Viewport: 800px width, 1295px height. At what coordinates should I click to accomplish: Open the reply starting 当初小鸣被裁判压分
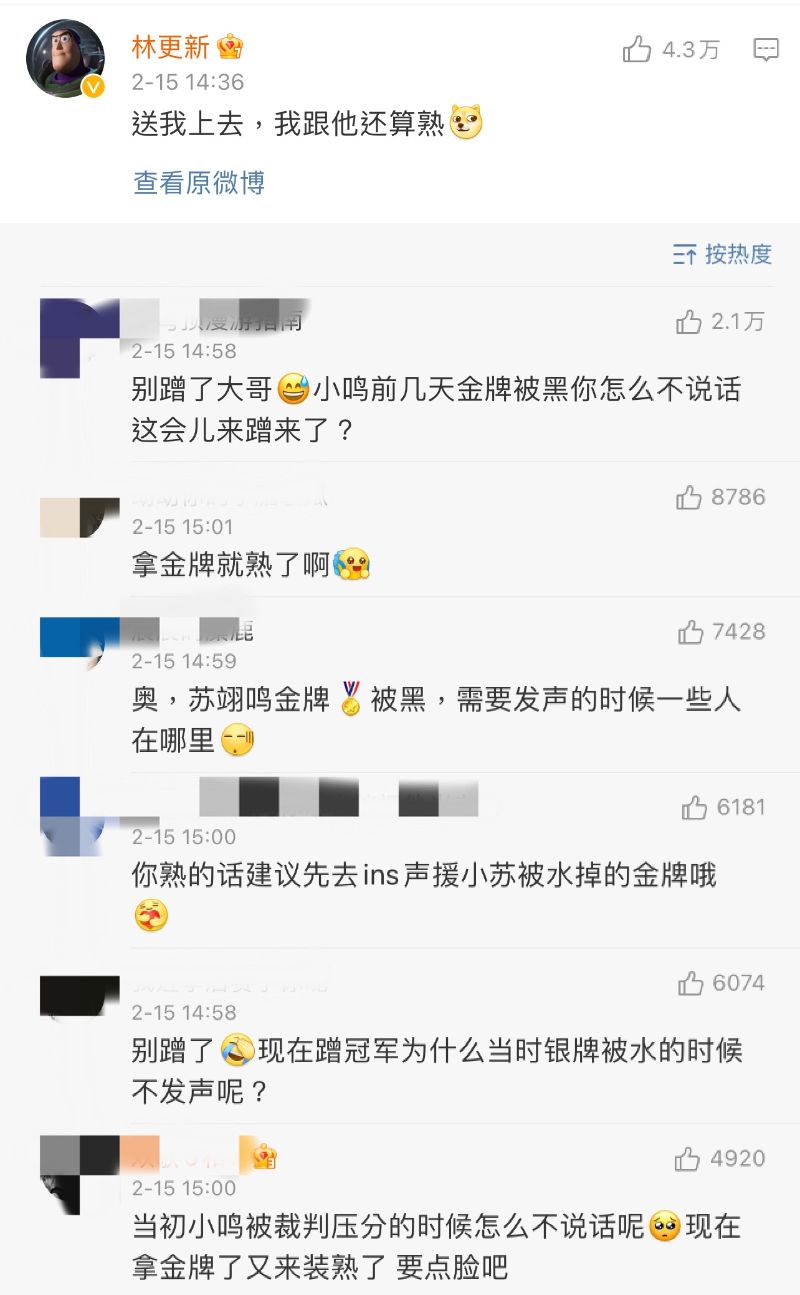(435, 1245)
